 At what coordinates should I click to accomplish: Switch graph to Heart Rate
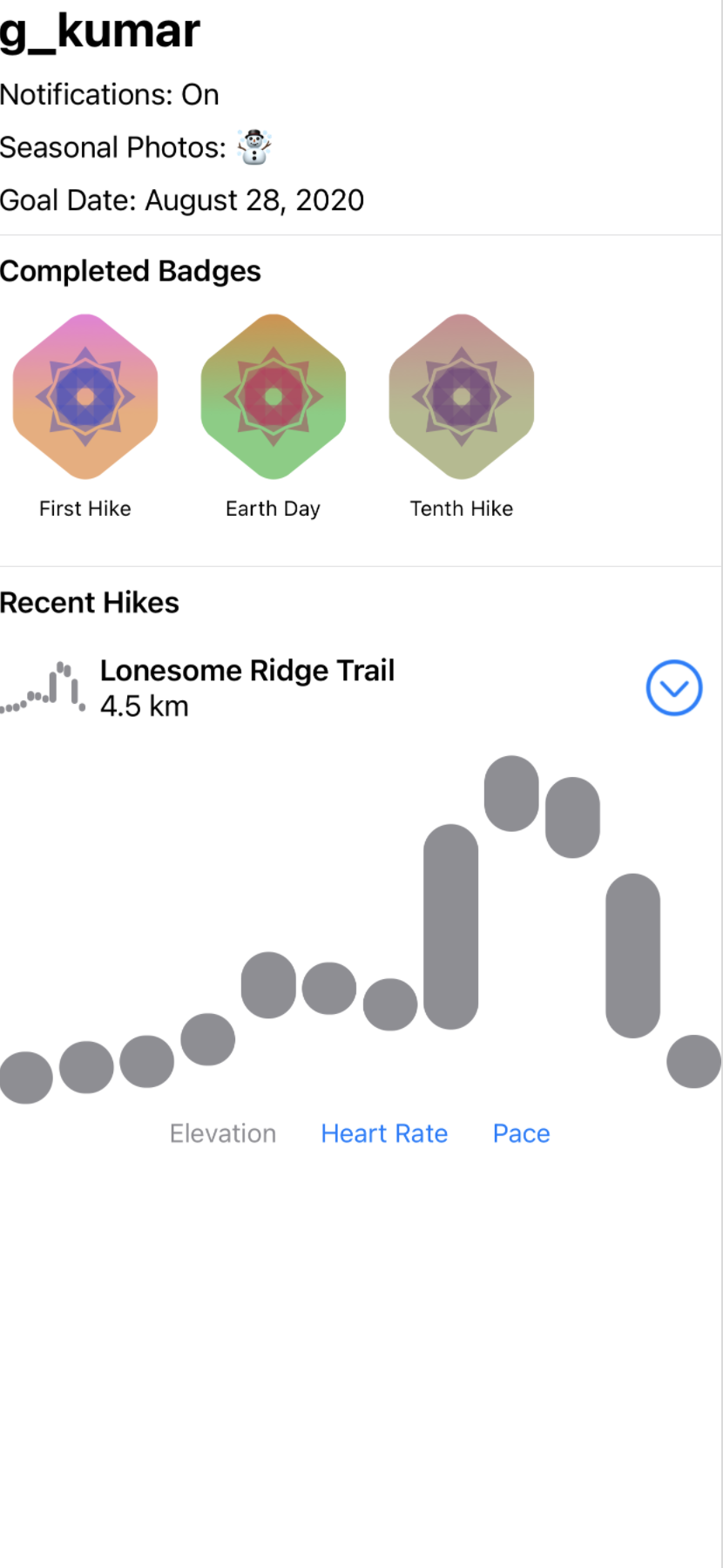coord(384,1133)
